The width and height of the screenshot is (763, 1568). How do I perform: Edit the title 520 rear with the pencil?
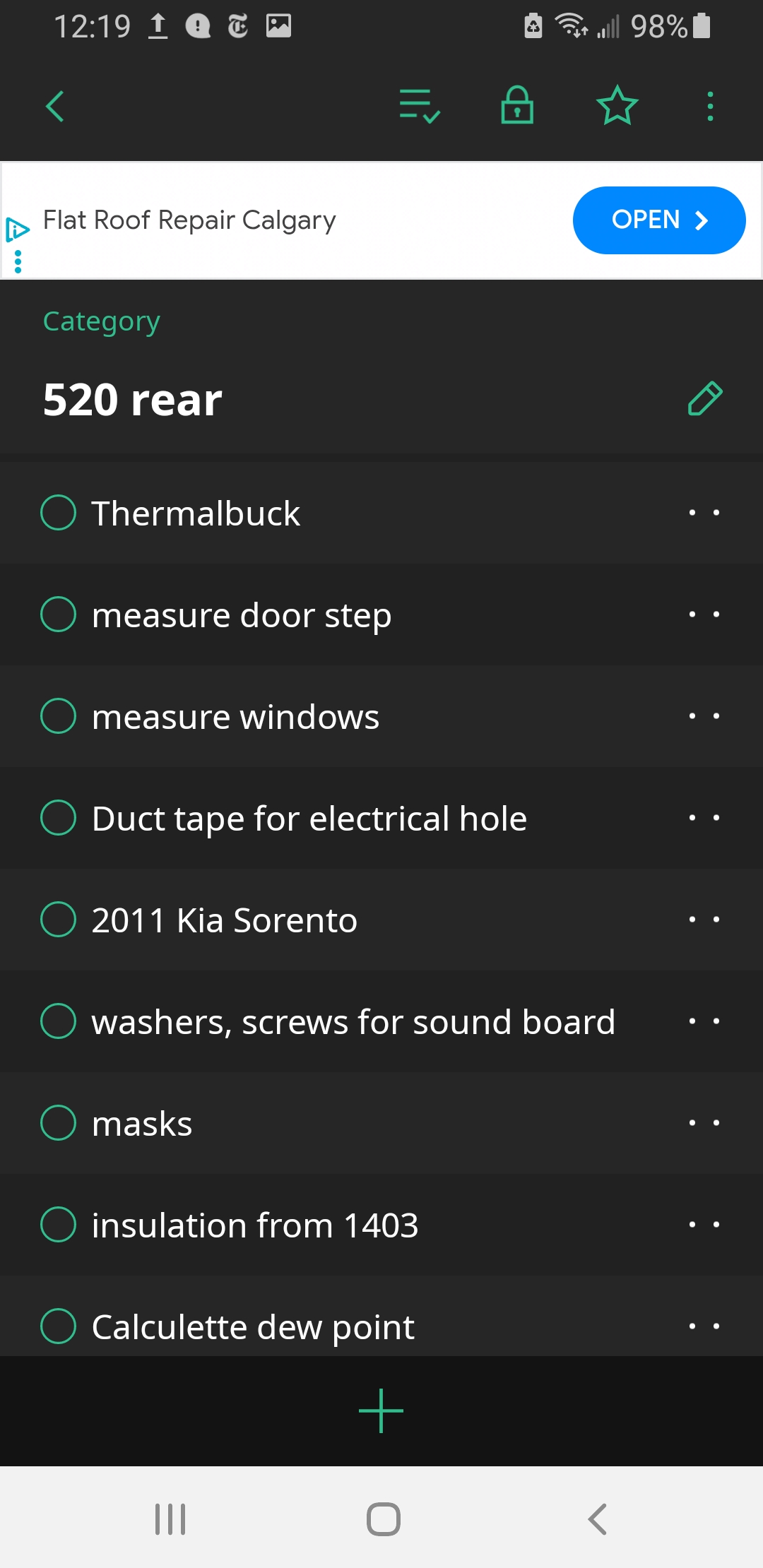(705, 399)
